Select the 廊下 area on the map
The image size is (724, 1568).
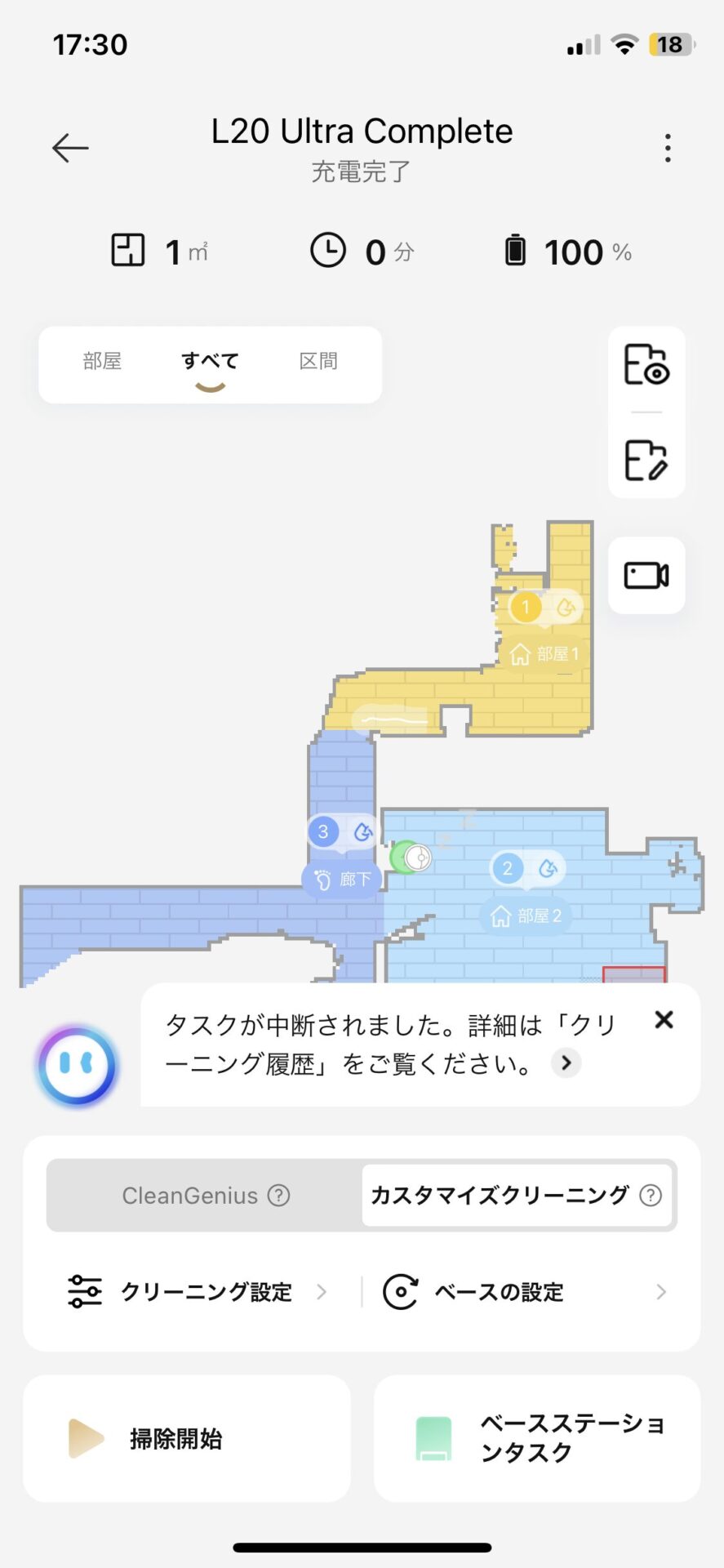pyautogui.click(x=343, y=880)
